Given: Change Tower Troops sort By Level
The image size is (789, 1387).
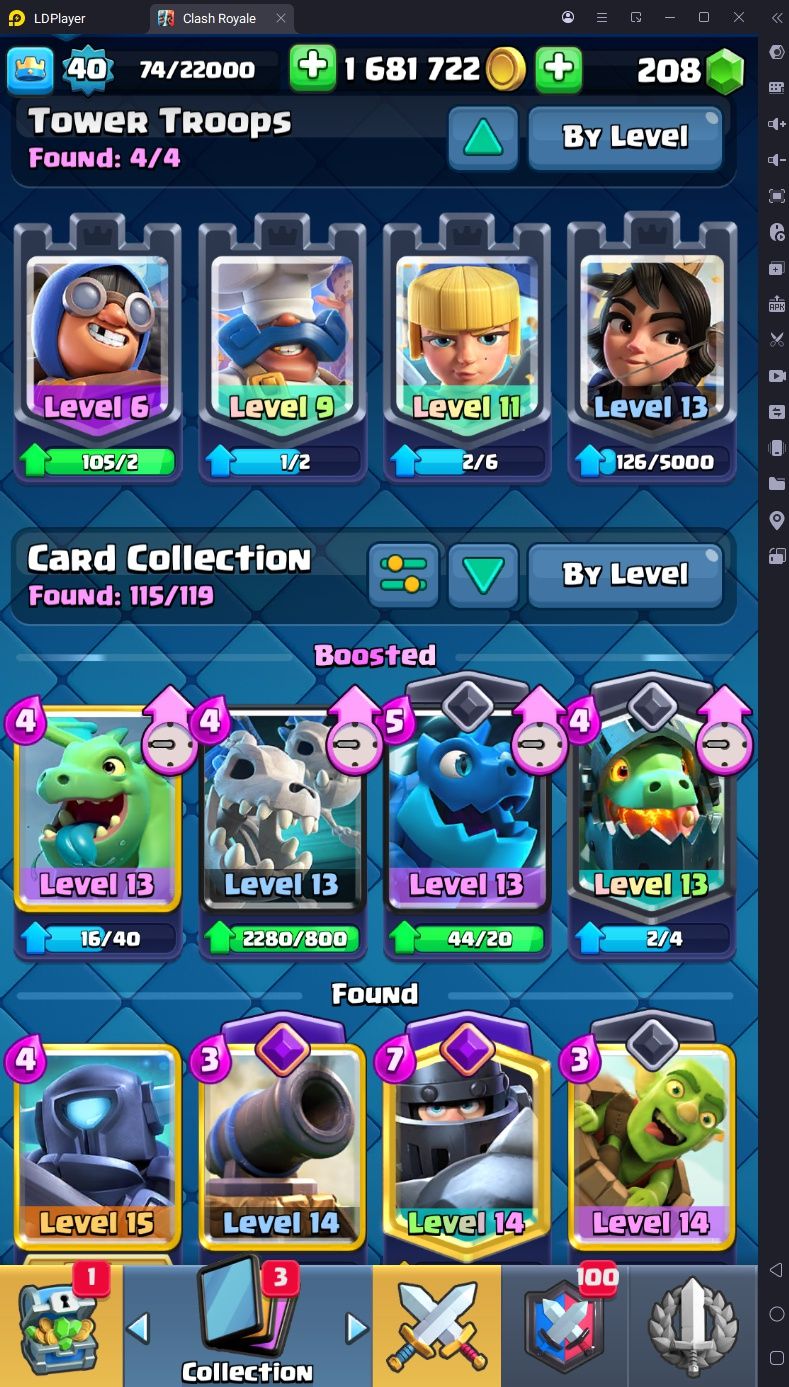Looking at the screenshot, I should tap(625, 137).
